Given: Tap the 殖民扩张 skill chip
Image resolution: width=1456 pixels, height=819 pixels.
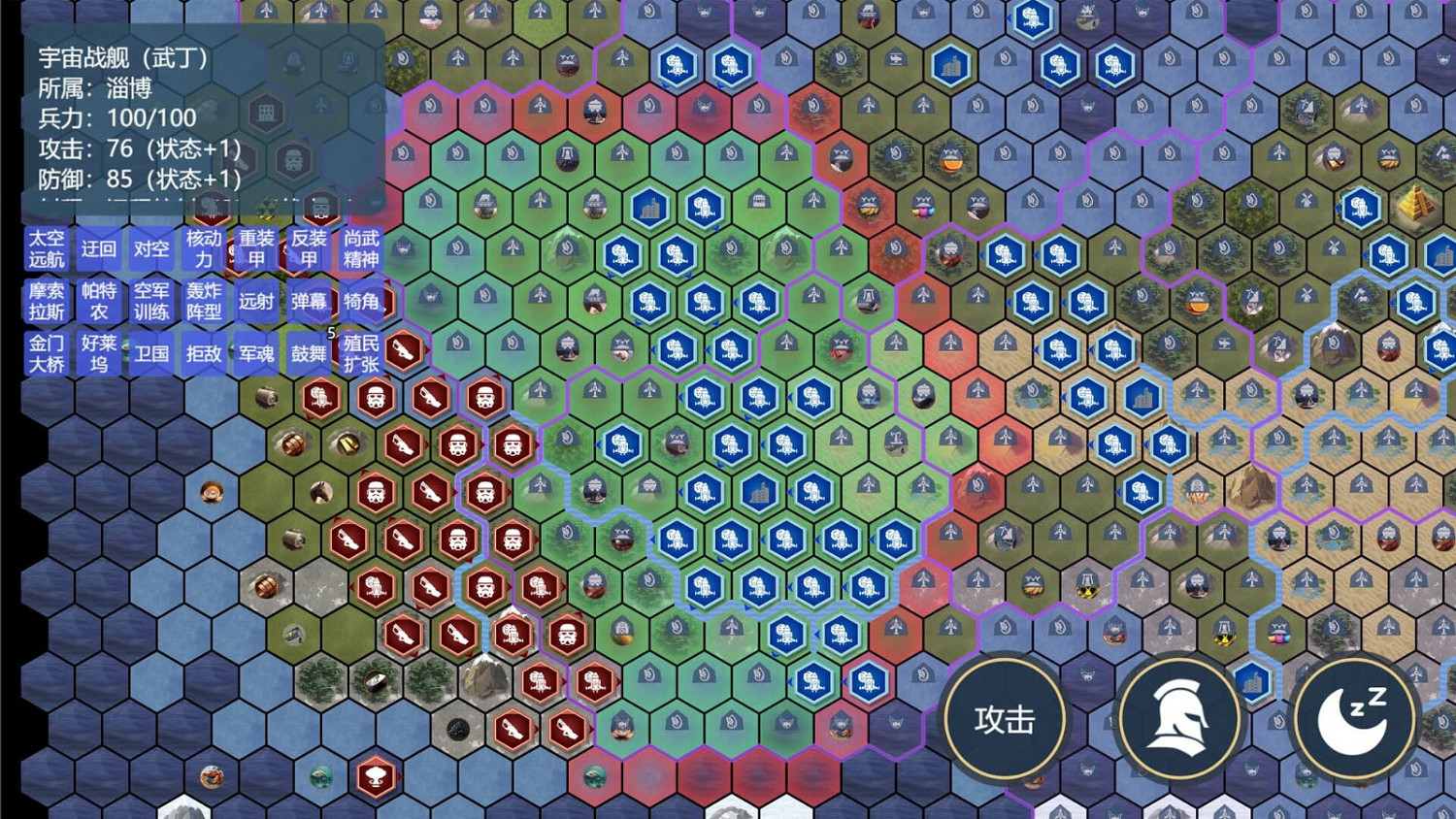Looking at the screenshot, I should click(x=361, y=353).
